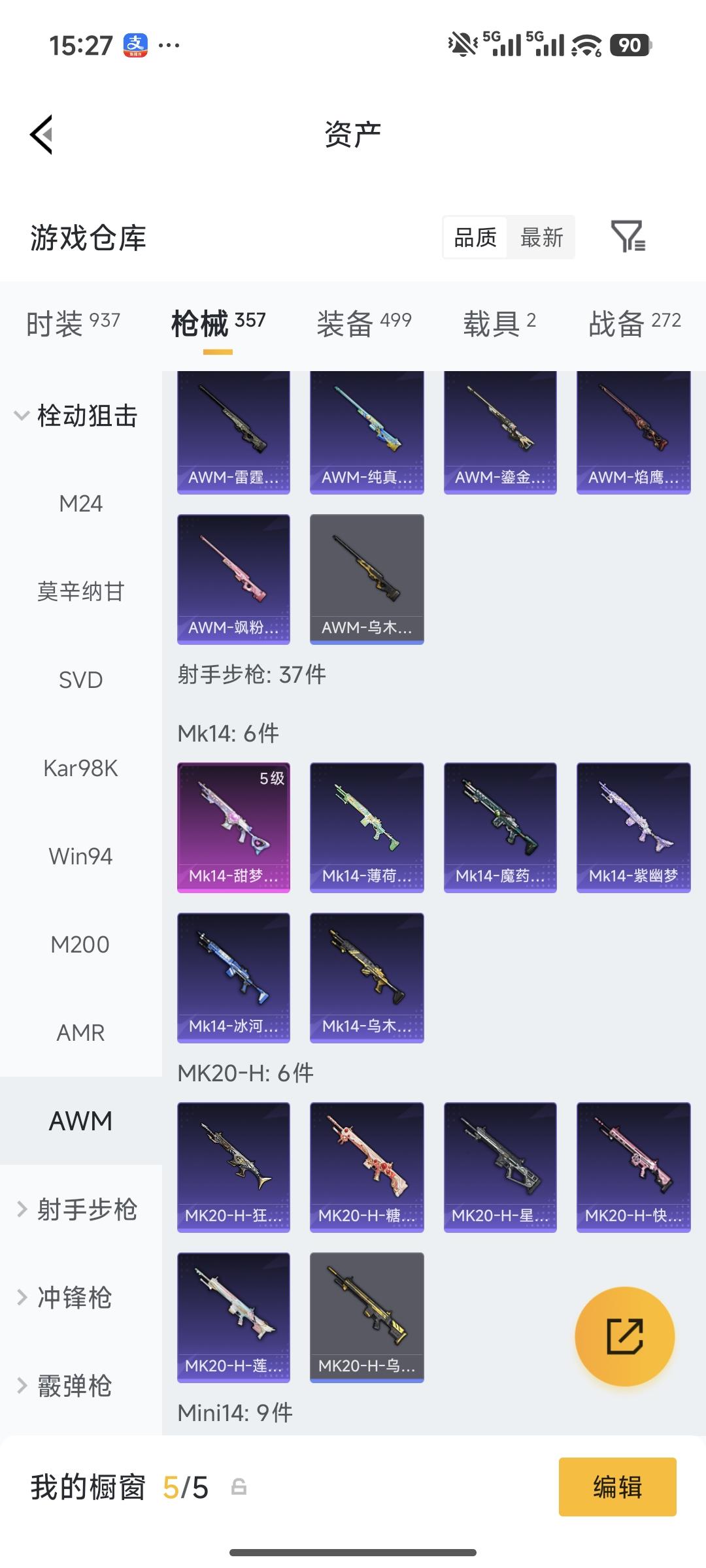Open the filter icon in game warehouse
This screenshot has height=1568, width=706.
tap(628, 237)
